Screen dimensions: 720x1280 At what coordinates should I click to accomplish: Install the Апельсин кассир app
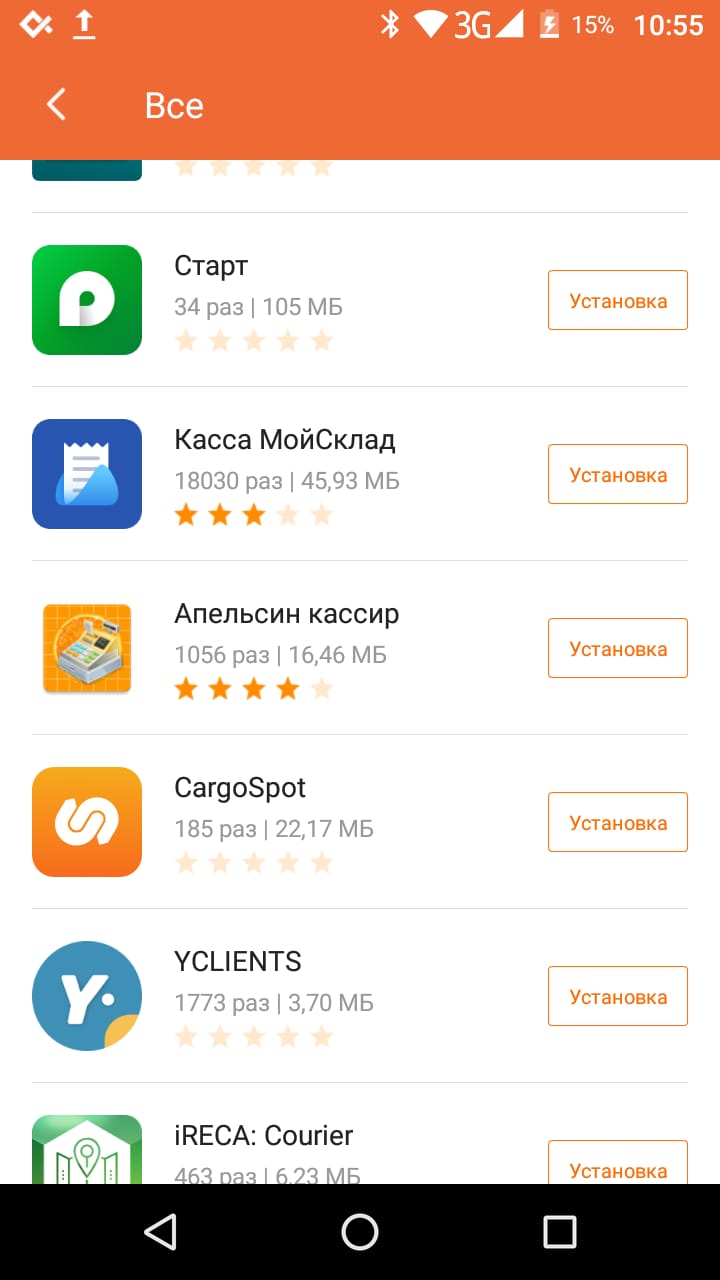(x=617, y=648)
